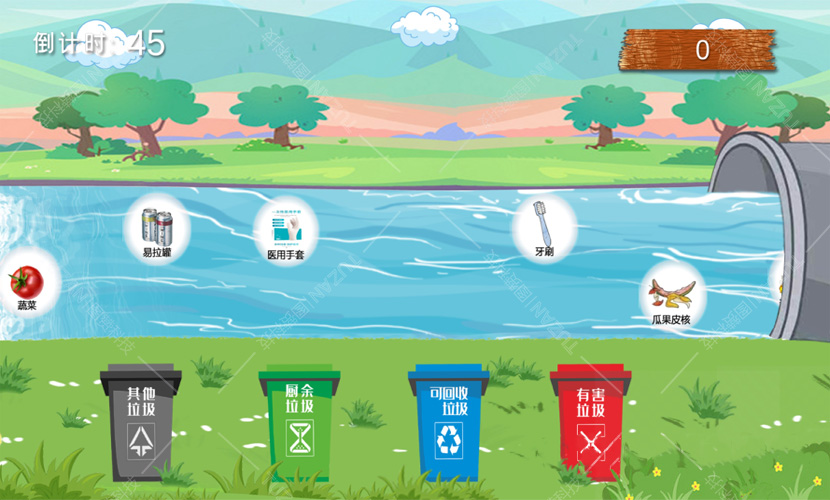Select the 易拉罐 can item

tap(157, 228)
